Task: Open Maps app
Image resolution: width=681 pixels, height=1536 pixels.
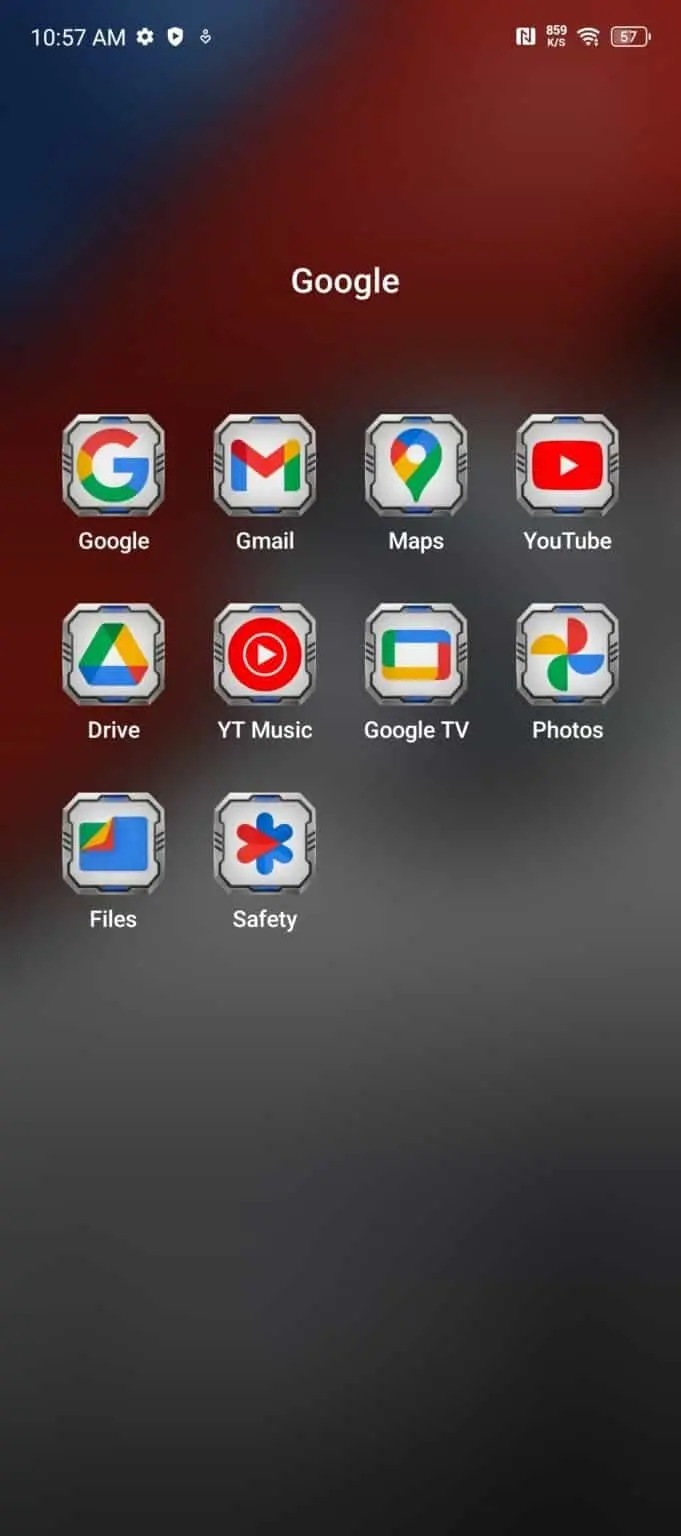Action: pyautogui.click(x=416, y=465)
